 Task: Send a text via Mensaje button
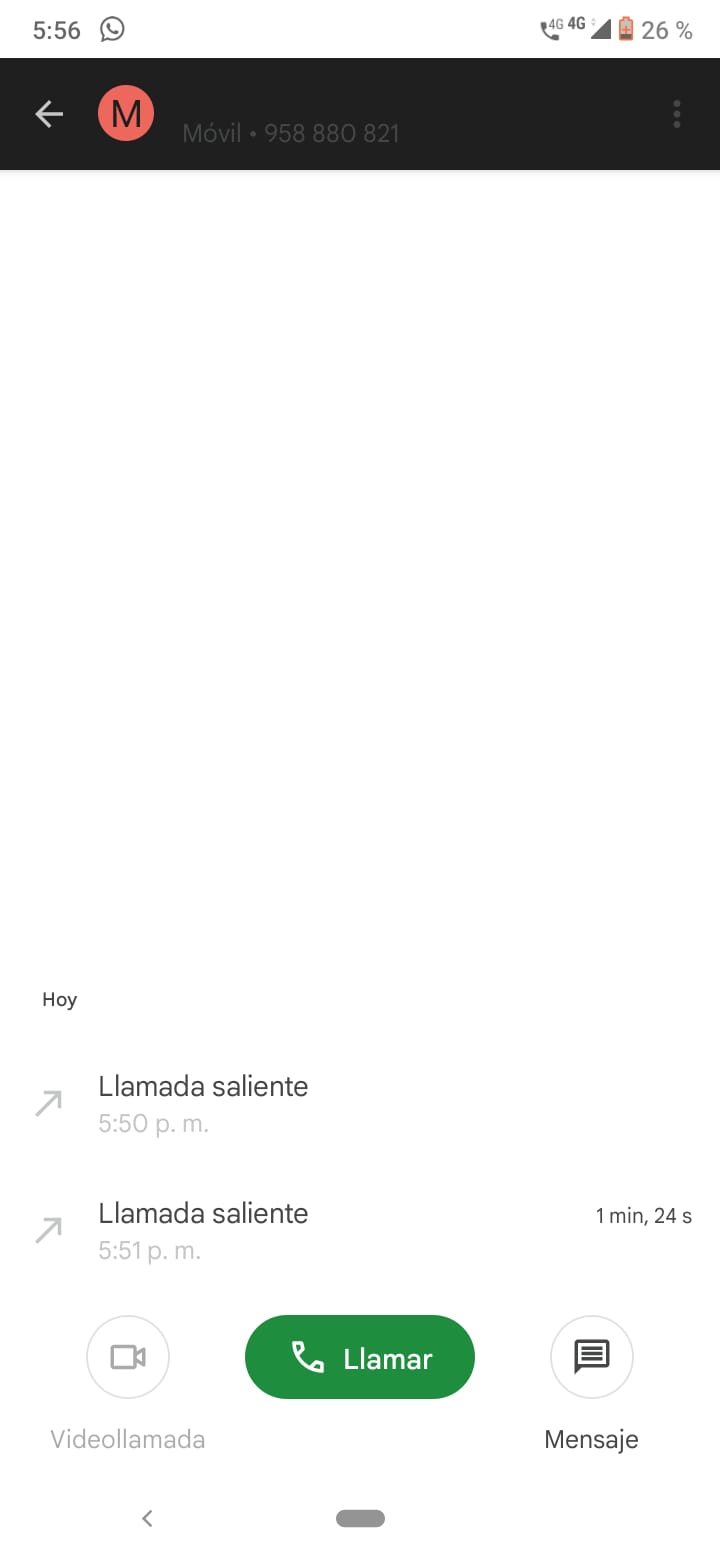coord(592,1357)
